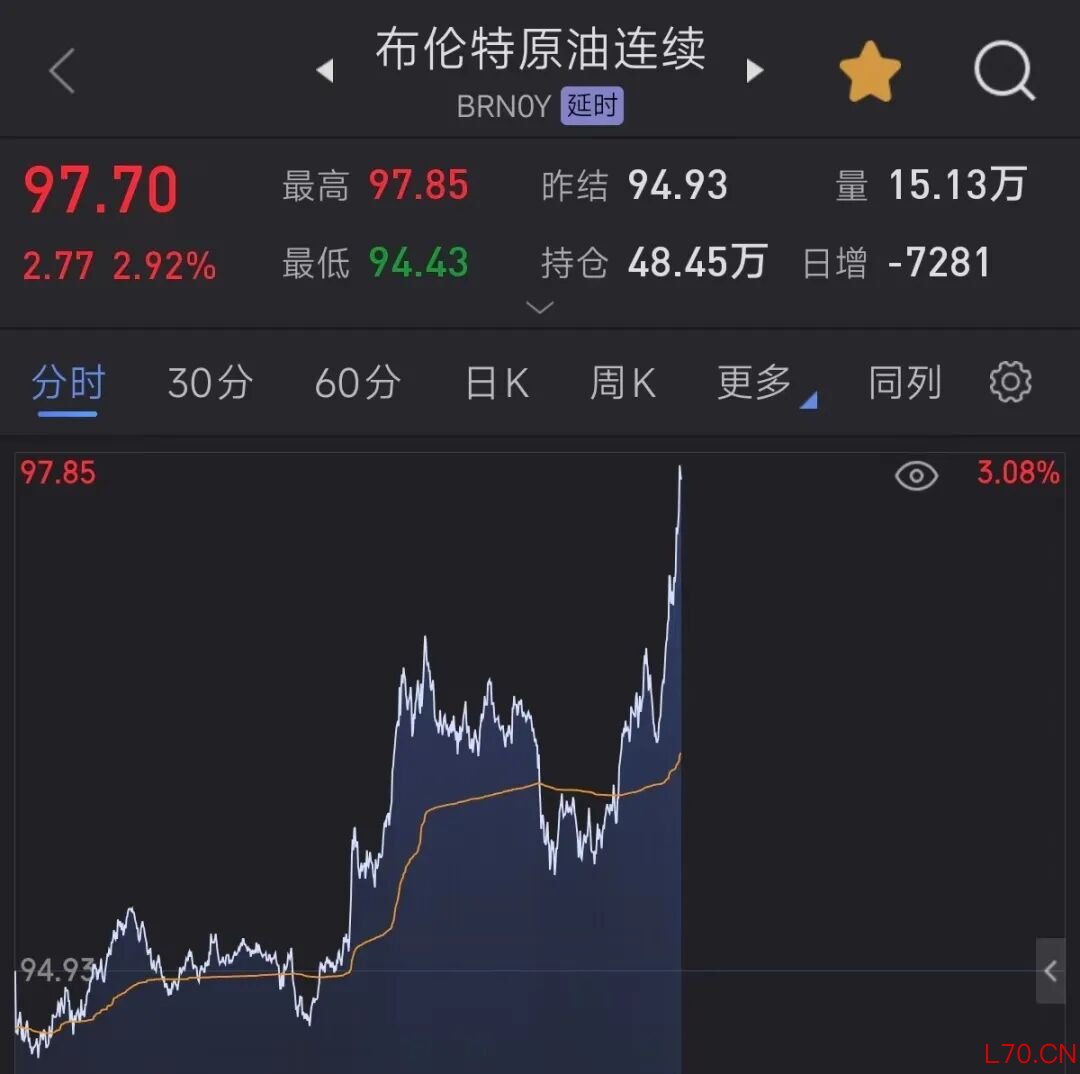Switch to the 60分 chart
The width and height of the screenshot is (1080, 1074).
357,383
